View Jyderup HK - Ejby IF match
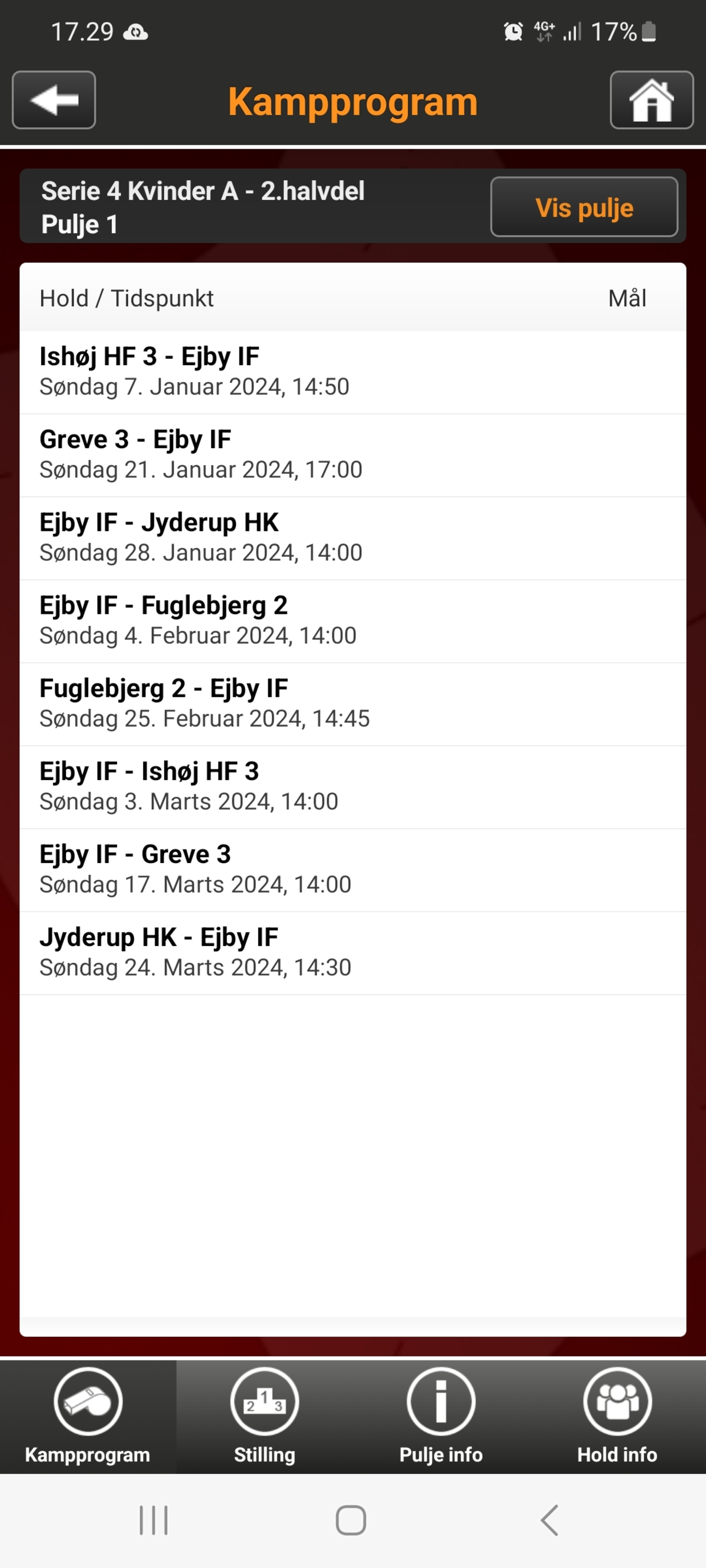Viewport: 706px width, 1568px height. click(352, 953)
